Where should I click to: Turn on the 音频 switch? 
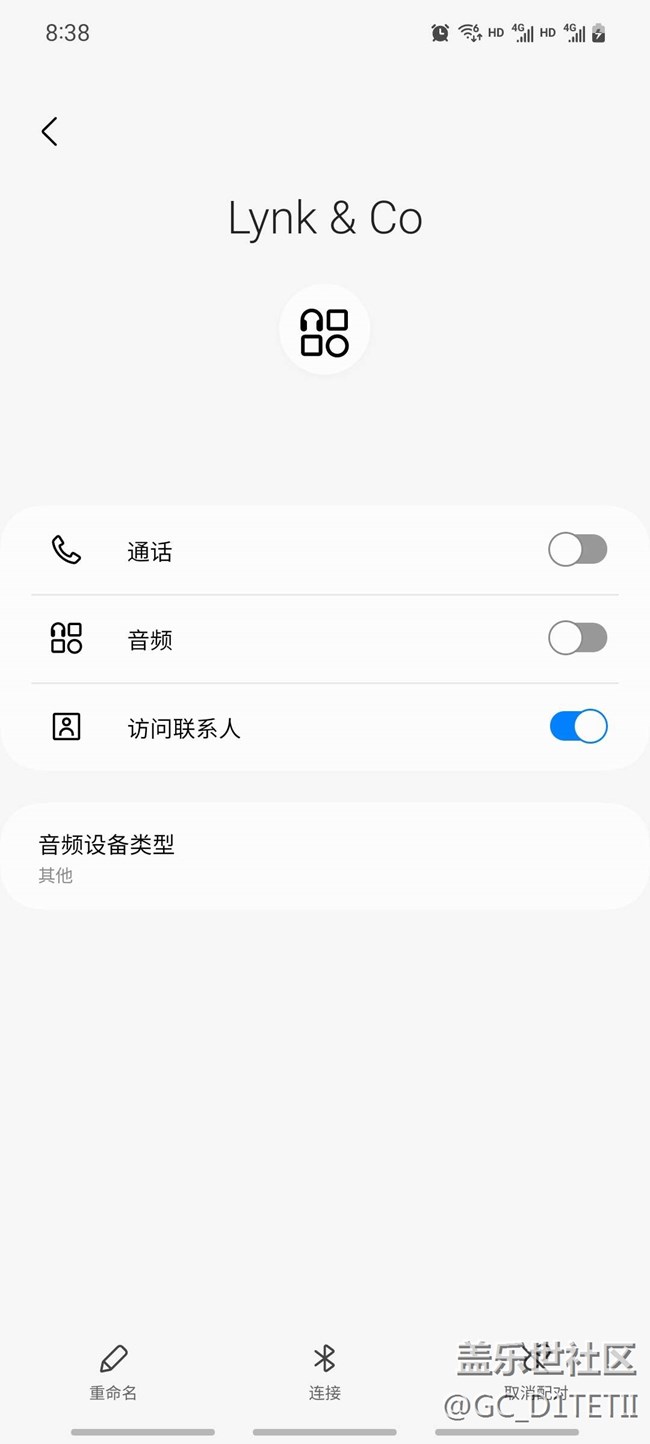[578, 638]
